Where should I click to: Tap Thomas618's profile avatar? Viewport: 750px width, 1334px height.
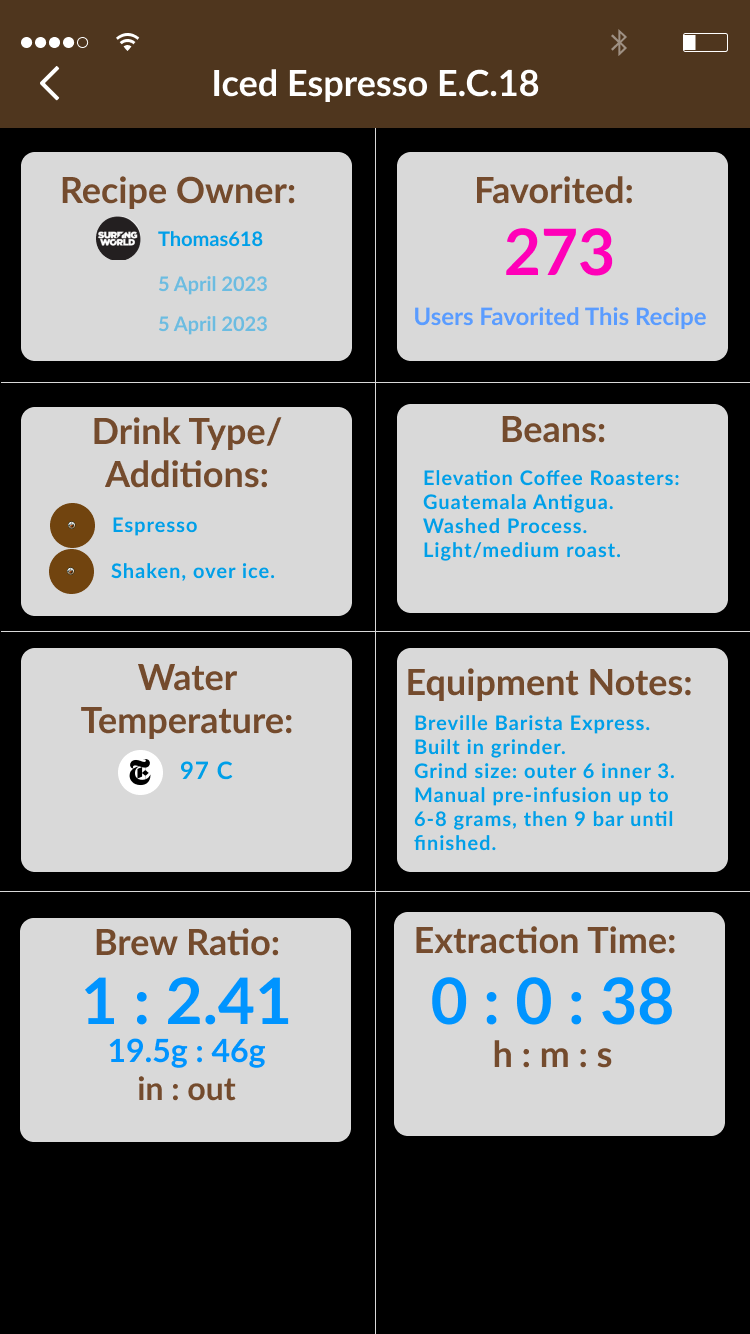coord(118,239)
